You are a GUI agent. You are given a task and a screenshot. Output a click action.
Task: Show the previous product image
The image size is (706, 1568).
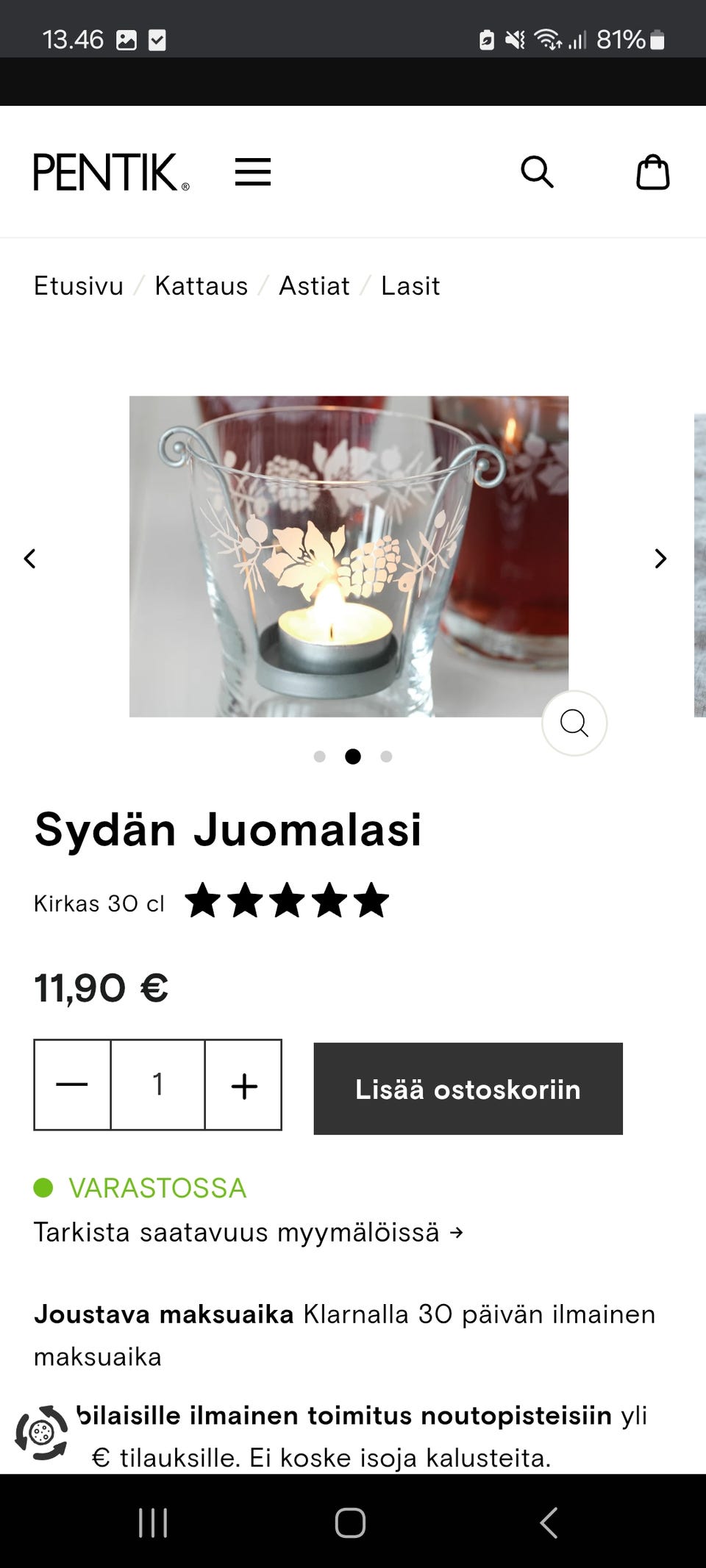[x=31, y=559]
